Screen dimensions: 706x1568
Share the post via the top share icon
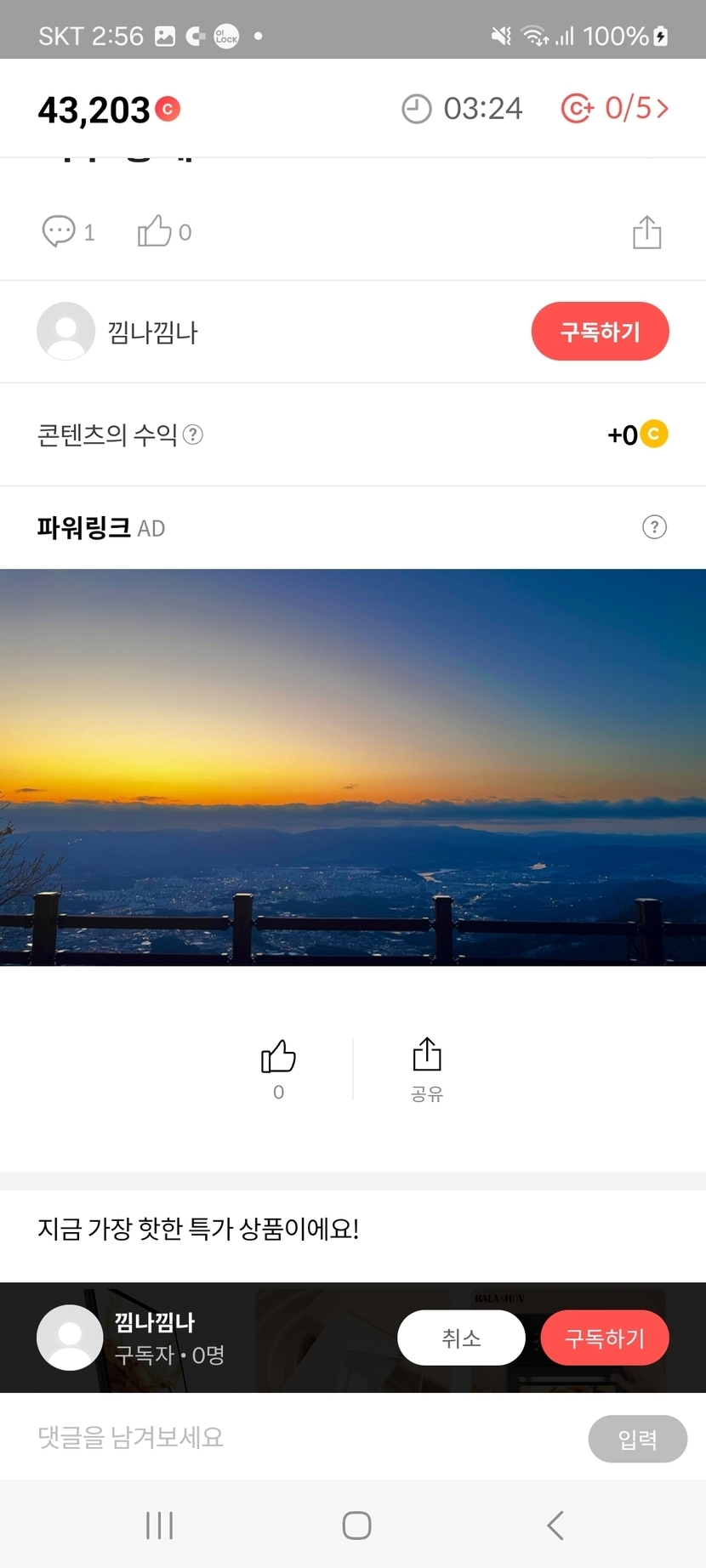click(x=646, y=232)
